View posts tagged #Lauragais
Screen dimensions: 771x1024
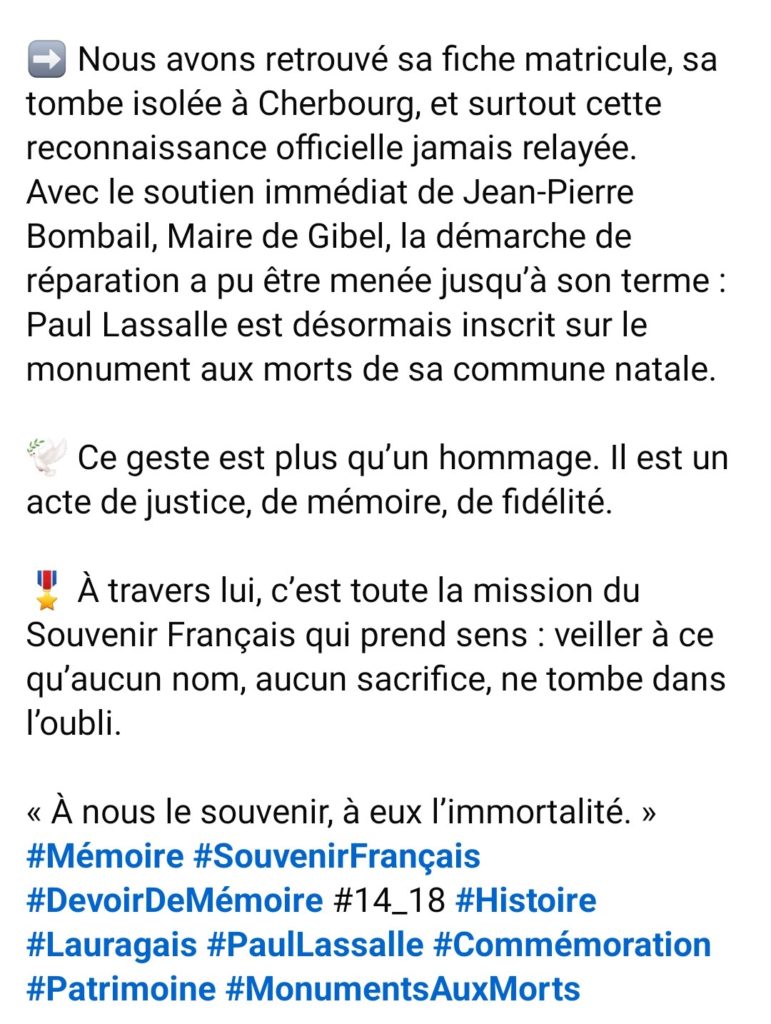(111, 945)
